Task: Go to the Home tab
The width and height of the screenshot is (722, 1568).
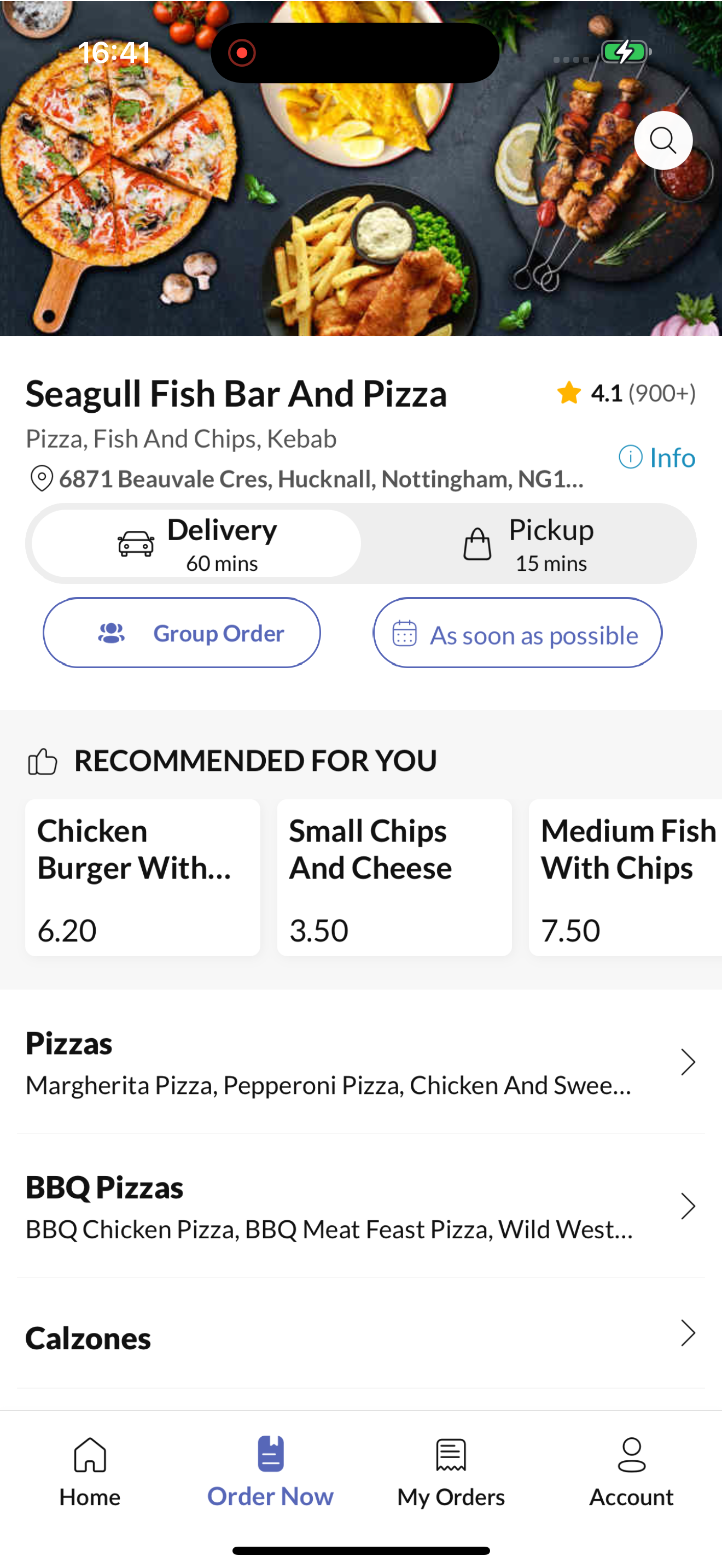Action: 90,1471
